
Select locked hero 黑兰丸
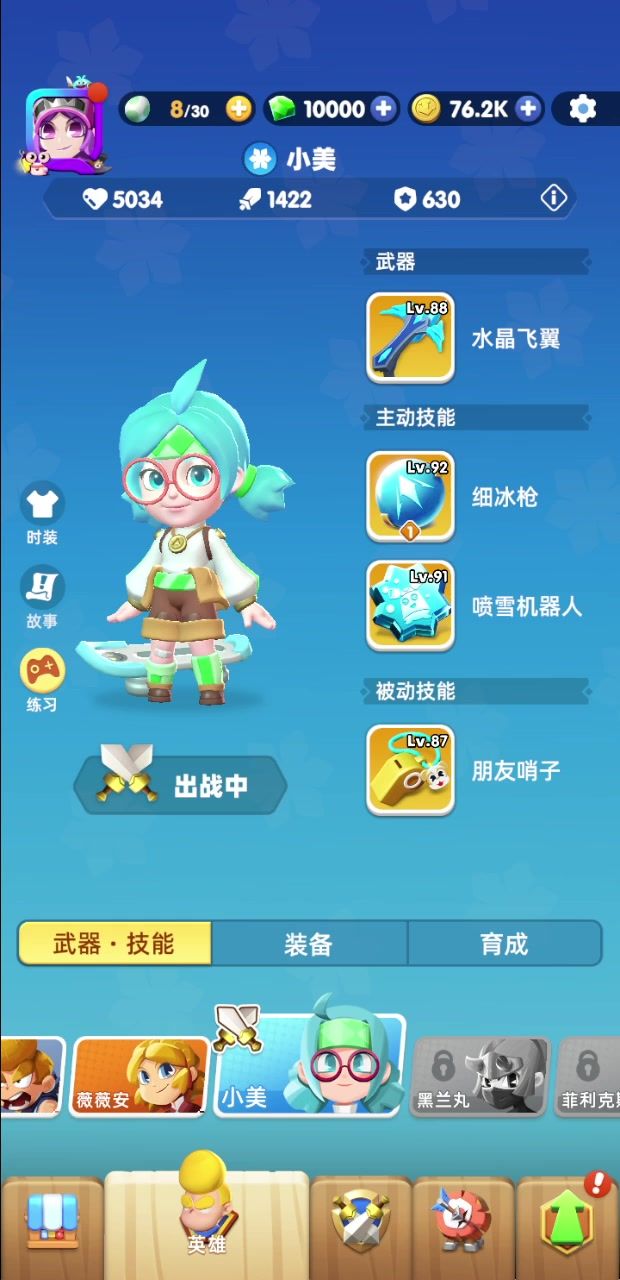click(479, 1076)
